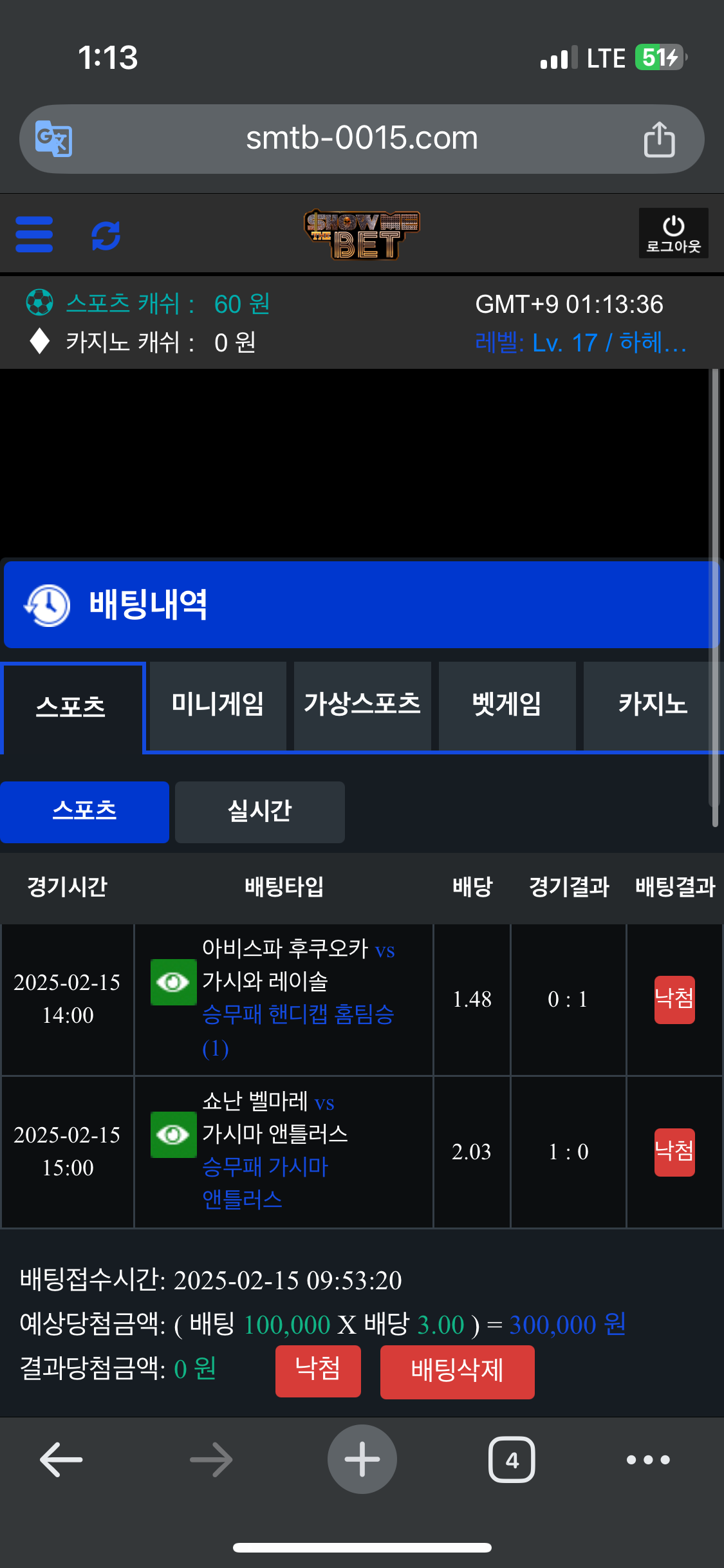Screen dimensions: 724x1568
Task: Switch to the 벳게임 tab
Action: 507,704
